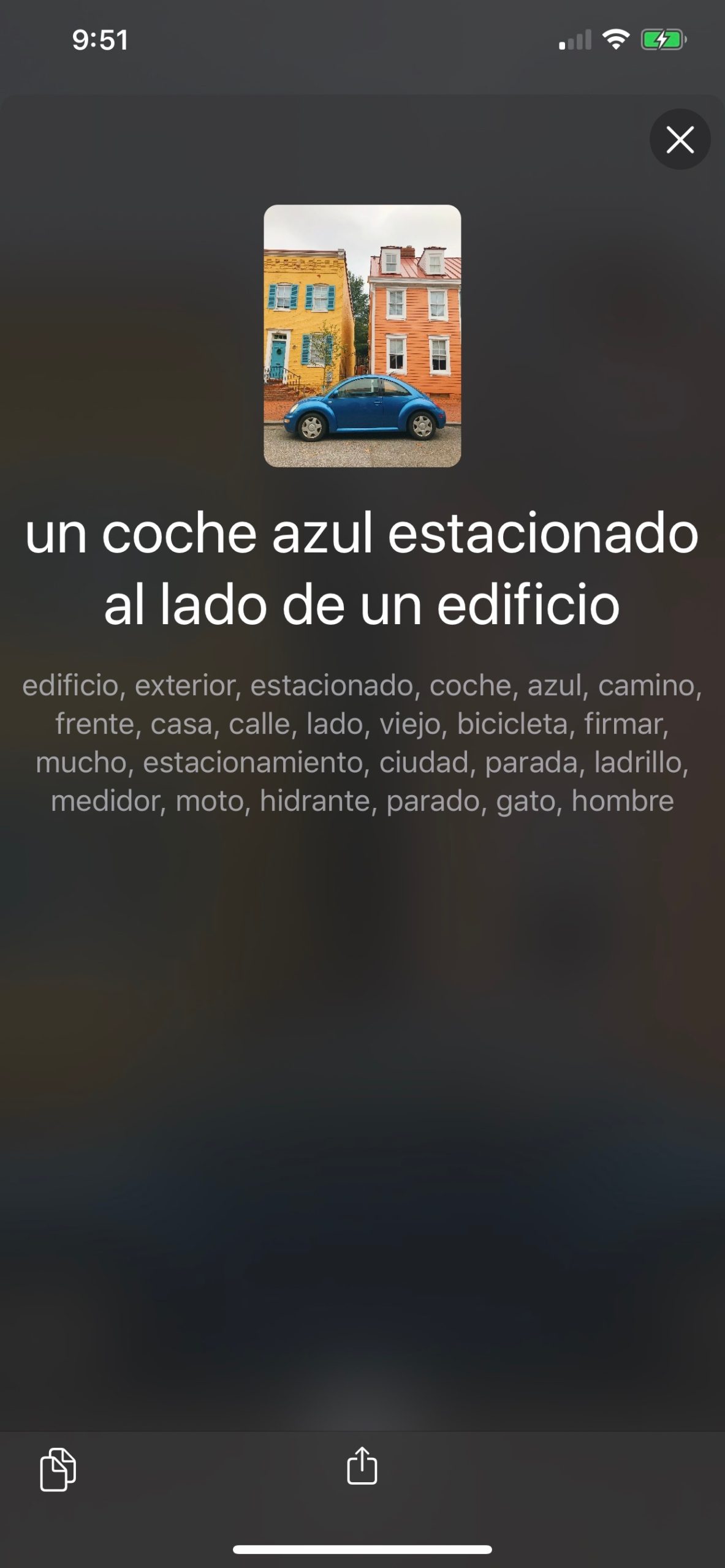725x1568 pixels.
Task: Close the image description panel
Action: coord(680,140)
